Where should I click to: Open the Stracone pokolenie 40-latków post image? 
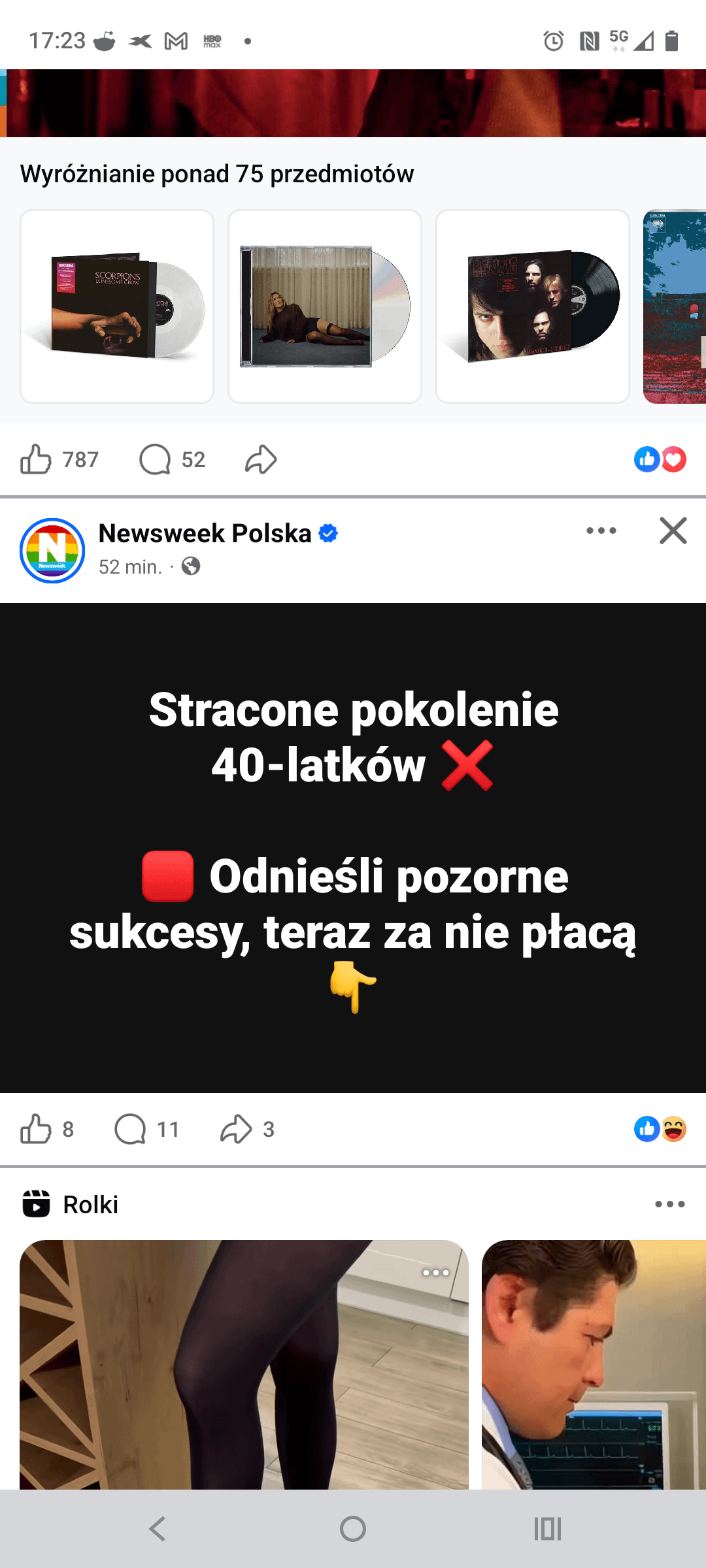click(x=353, y=847)
